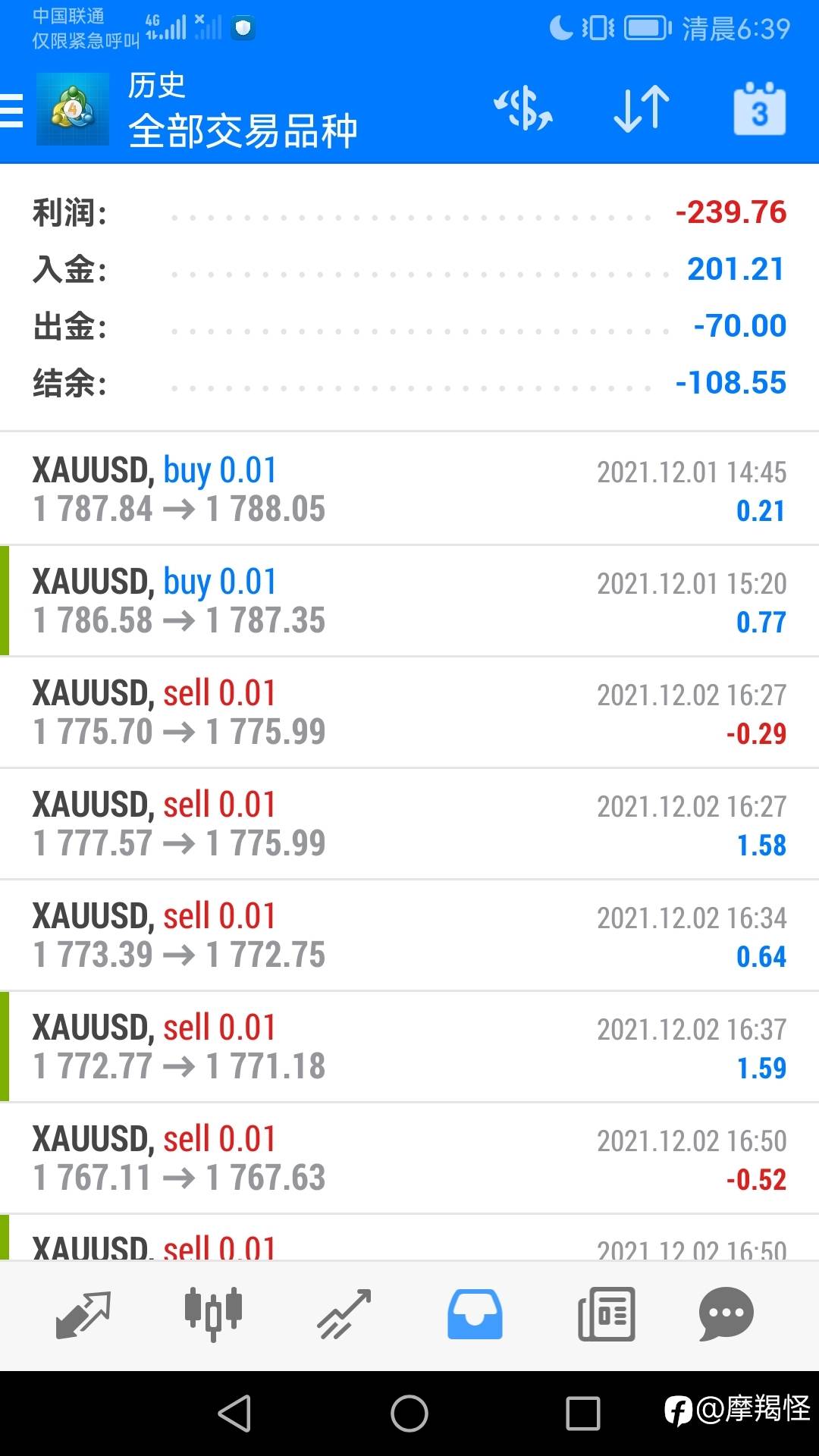Open the XAUUSD buy trade at 15:20
The image size is (819, 1456).
tap(409, 601)
